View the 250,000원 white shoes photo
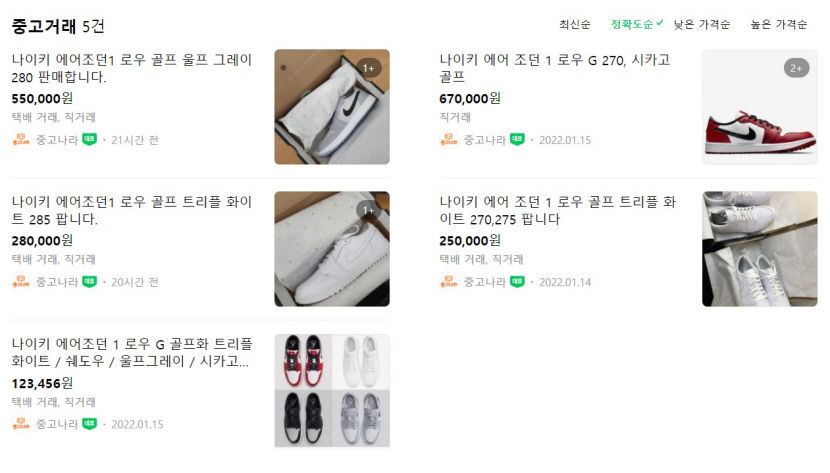This screenshot has width=830, height=473. (759, 249)
